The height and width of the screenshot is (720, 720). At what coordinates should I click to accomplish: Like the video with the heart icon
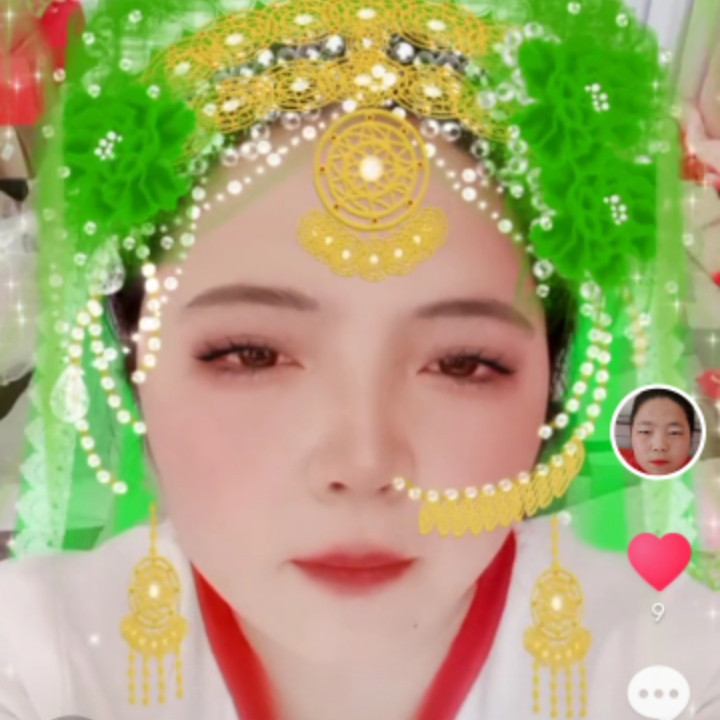click(x=659, y=561)
